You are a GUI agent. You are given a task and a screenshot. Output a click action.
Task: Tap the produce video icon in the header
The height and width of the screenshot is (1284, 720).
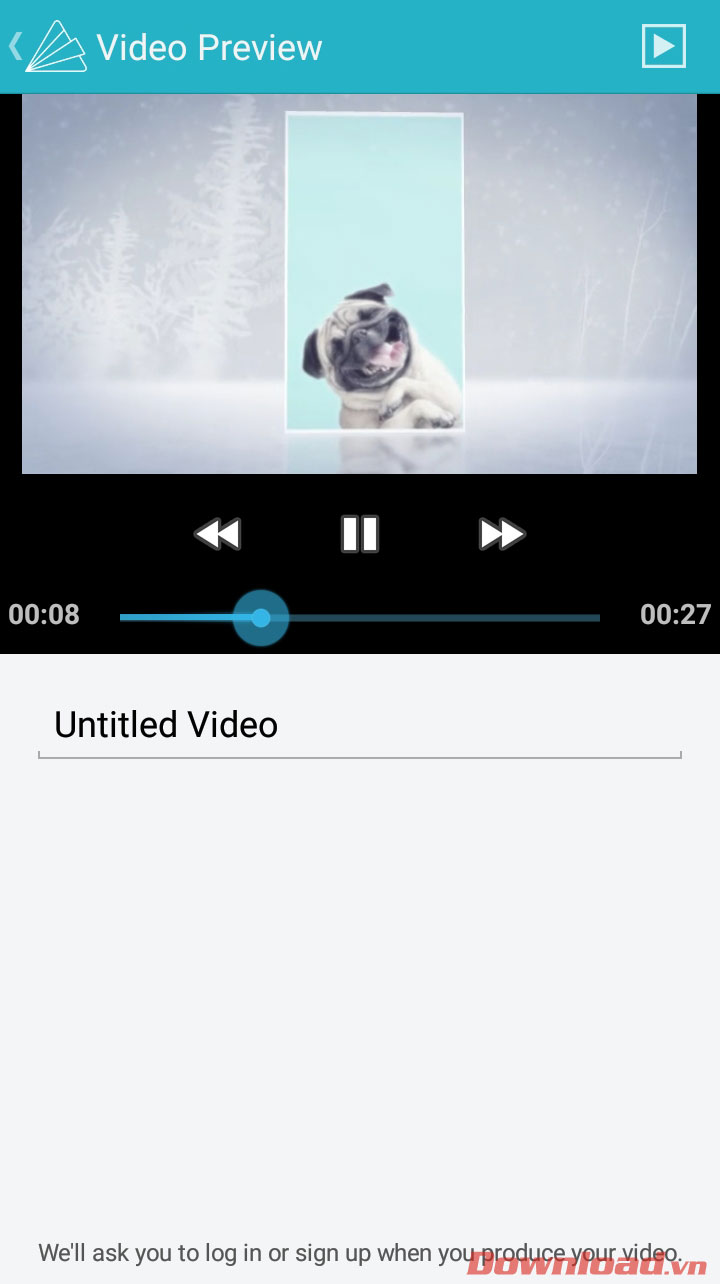point(663,46)
